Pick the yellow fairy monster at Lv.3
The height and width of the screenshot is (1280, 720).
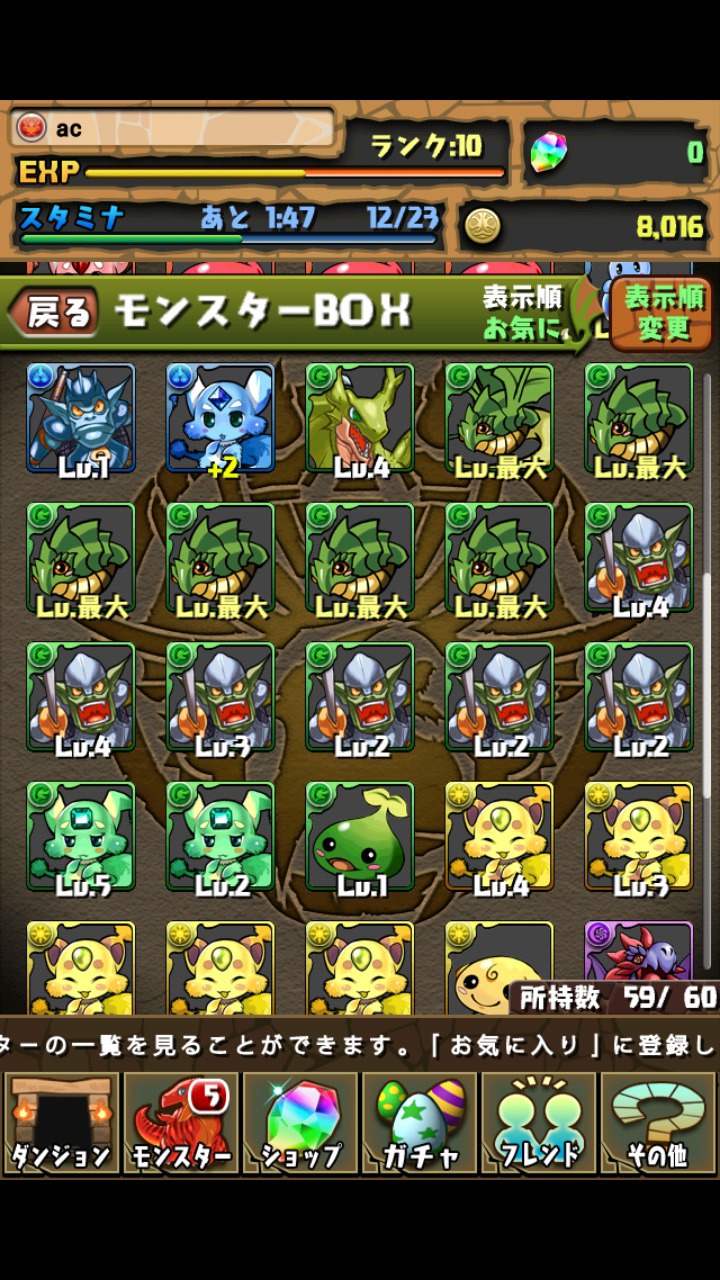tap(639, 837)
